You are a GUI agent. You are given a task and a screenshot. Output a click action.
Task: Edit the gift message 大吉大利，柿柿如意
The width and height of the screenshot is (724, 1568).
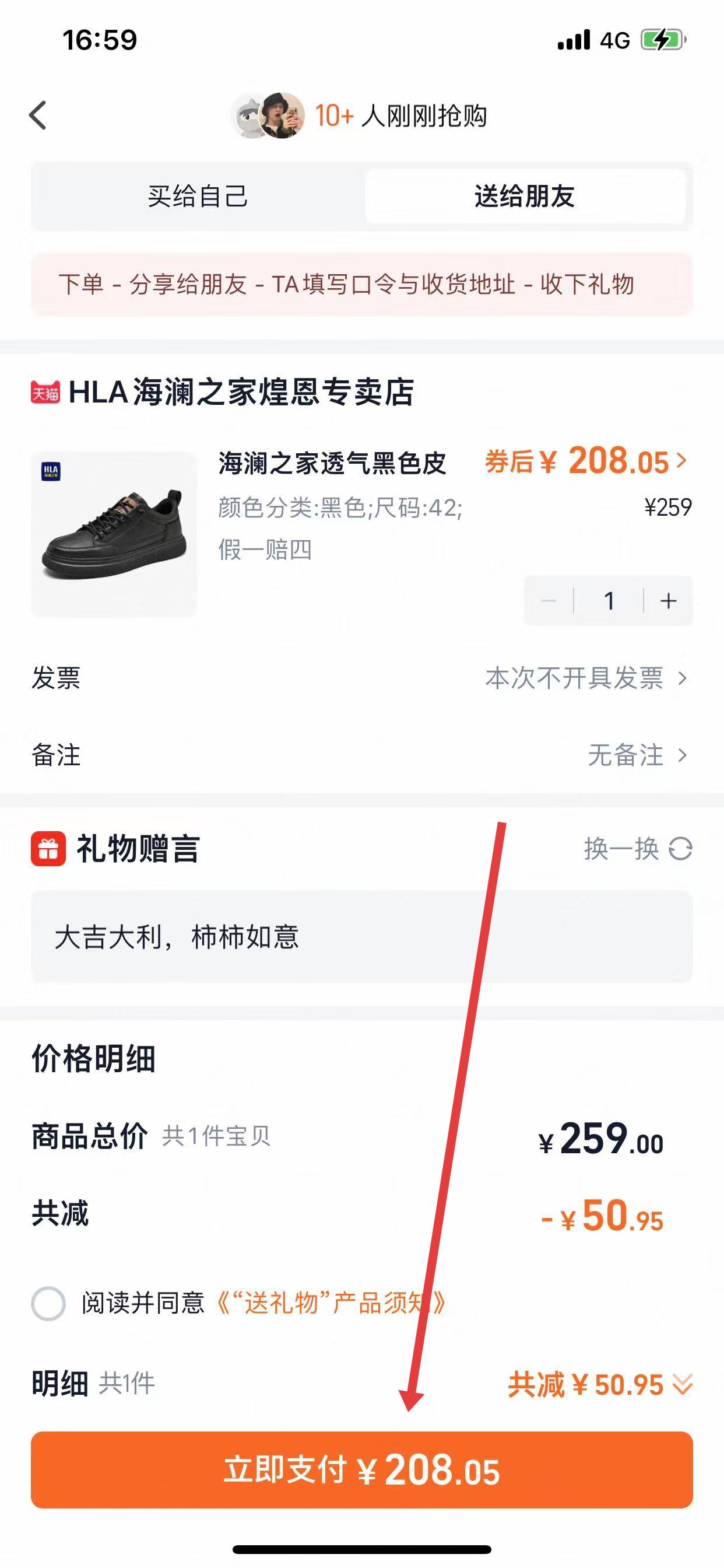pyautogui.click(x=361, y=937)
